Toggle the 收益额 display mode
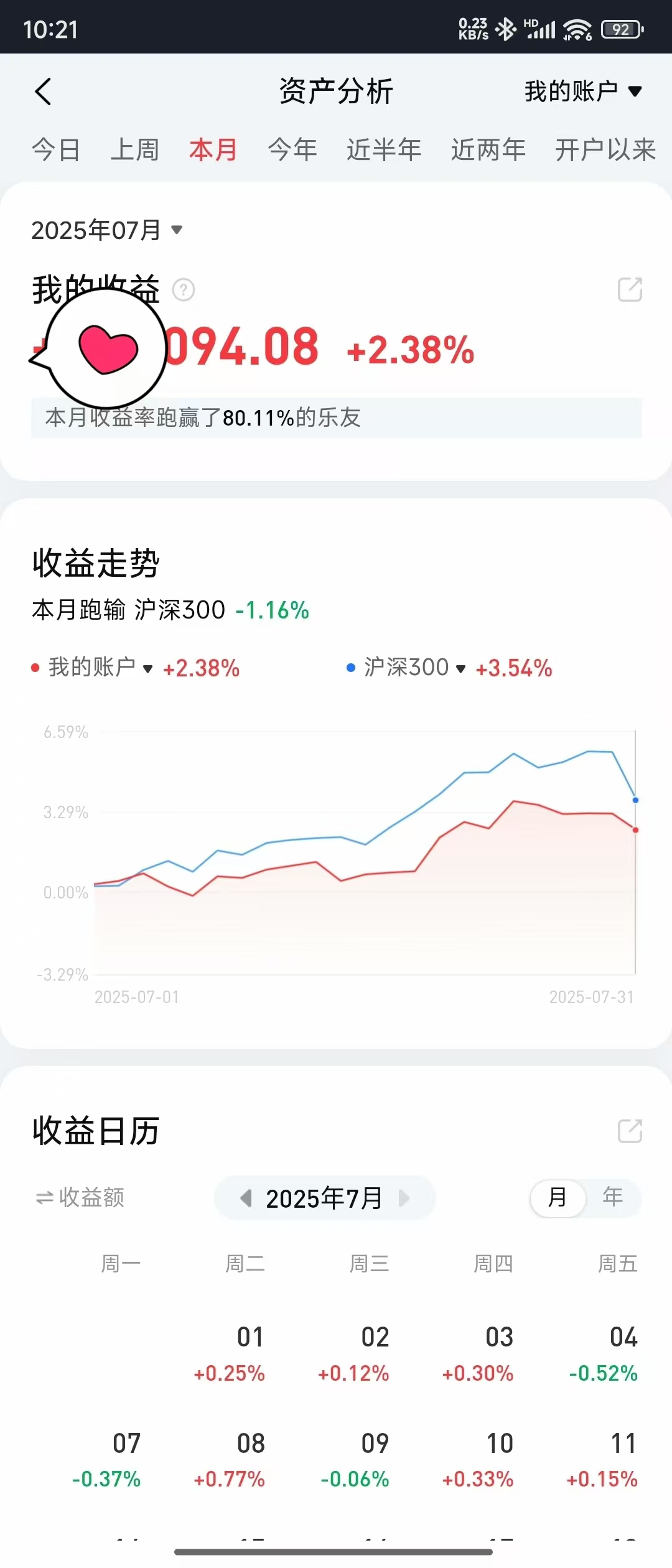672x1568 pixels. point(80,1197)
